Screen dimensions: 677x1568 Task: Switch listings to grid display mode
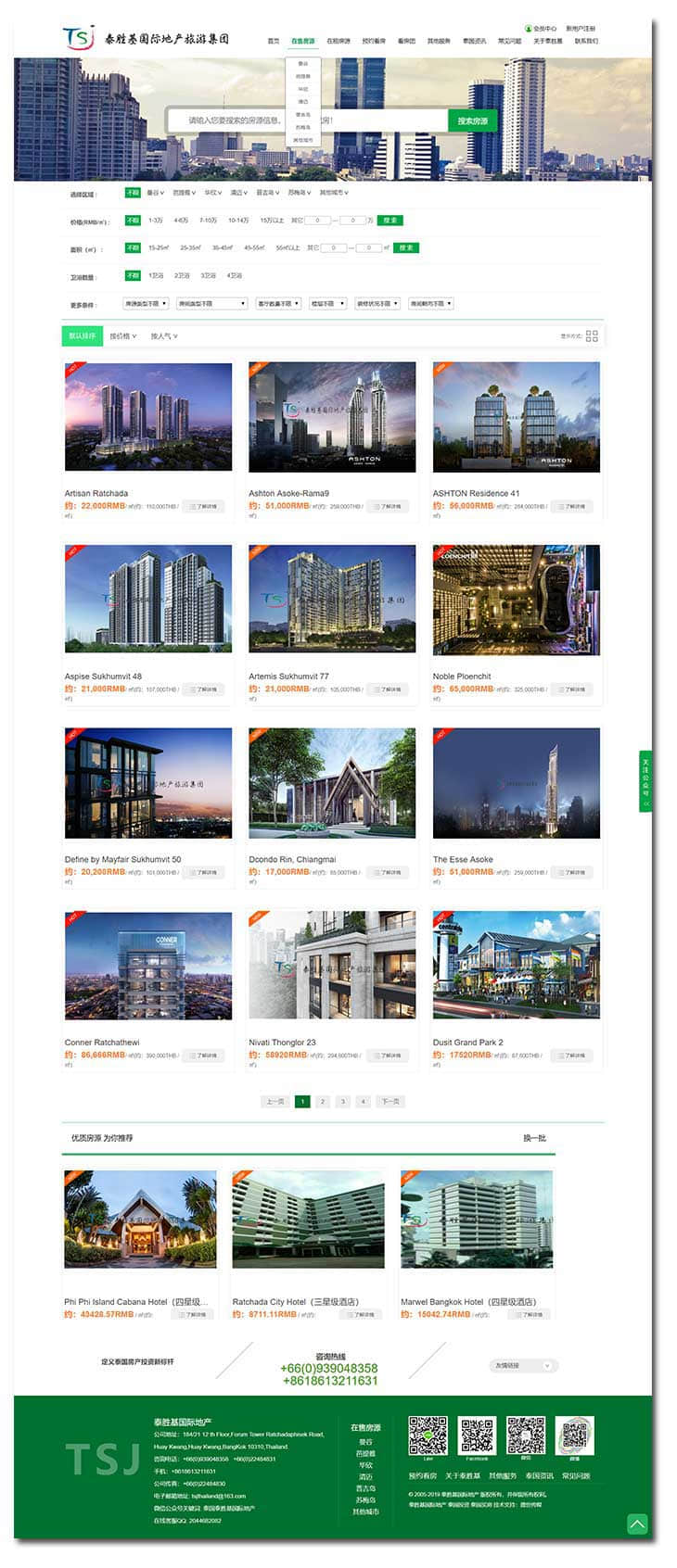coord(592,336)
